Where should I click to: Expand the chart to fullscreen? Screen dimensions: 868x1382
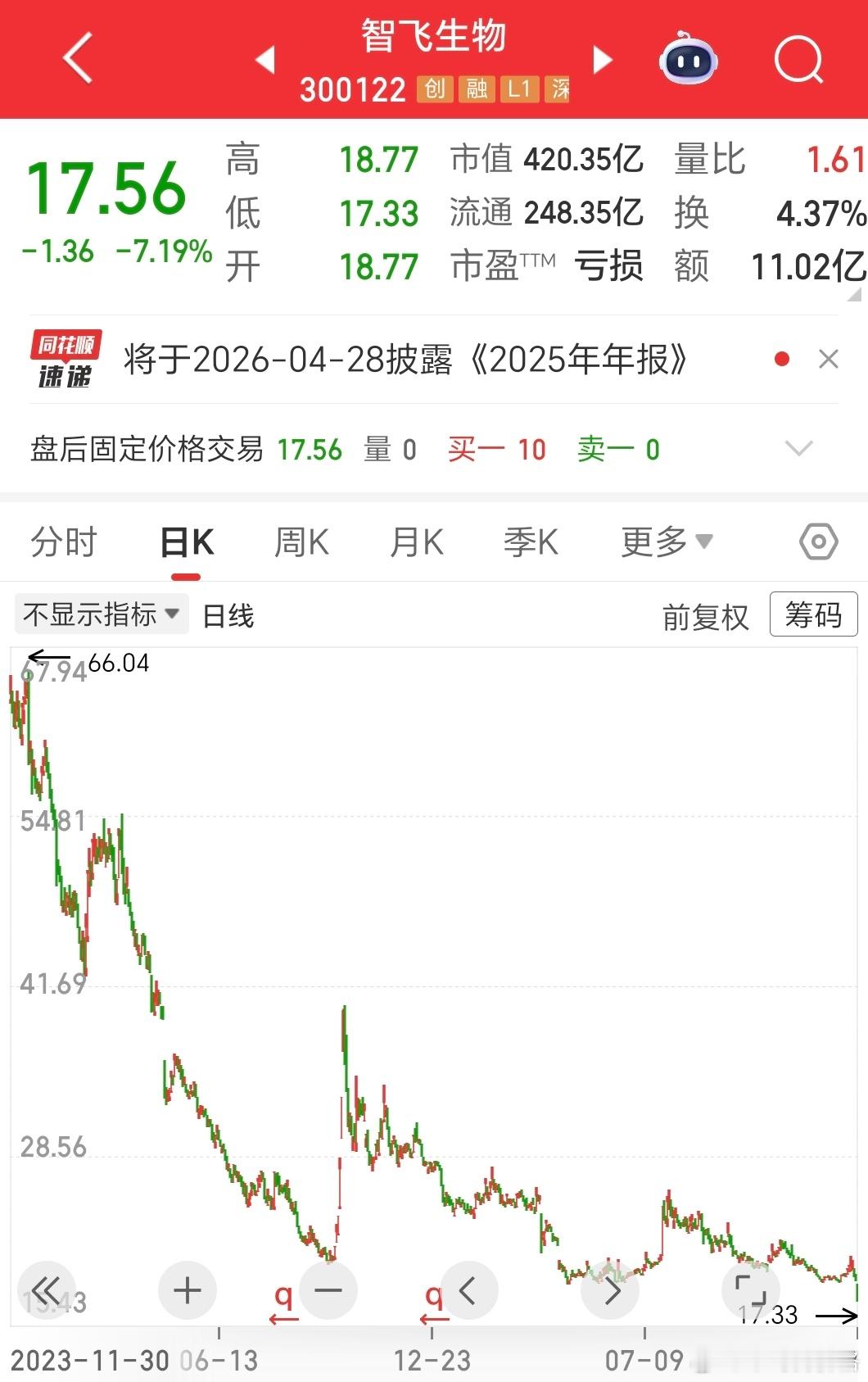(x=752, y=1289)
